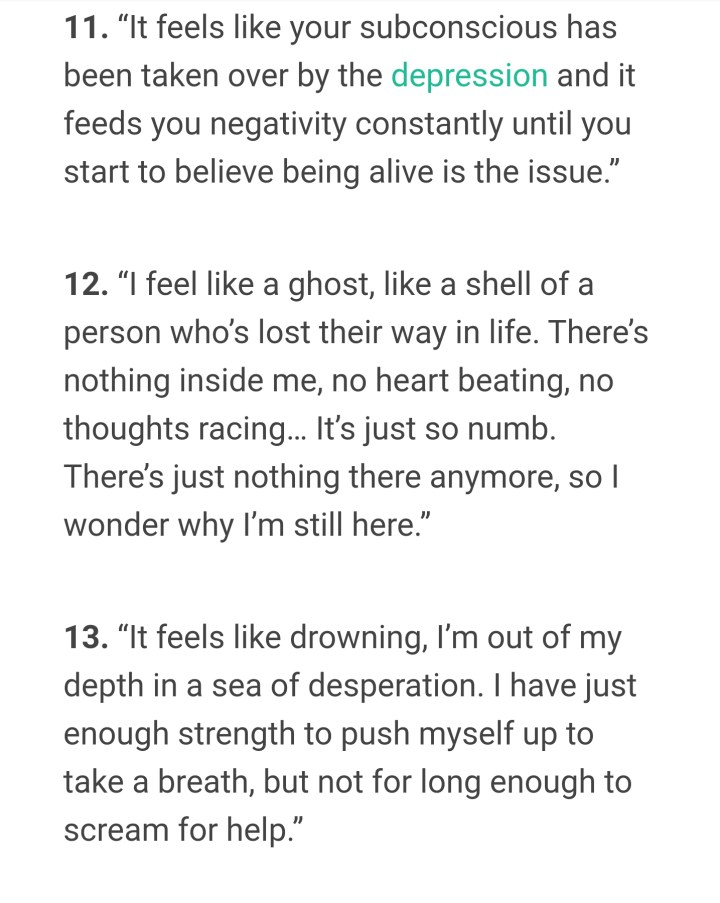Open the green depression link
This screenshot has width=720, height=903.
coord(469,76)
